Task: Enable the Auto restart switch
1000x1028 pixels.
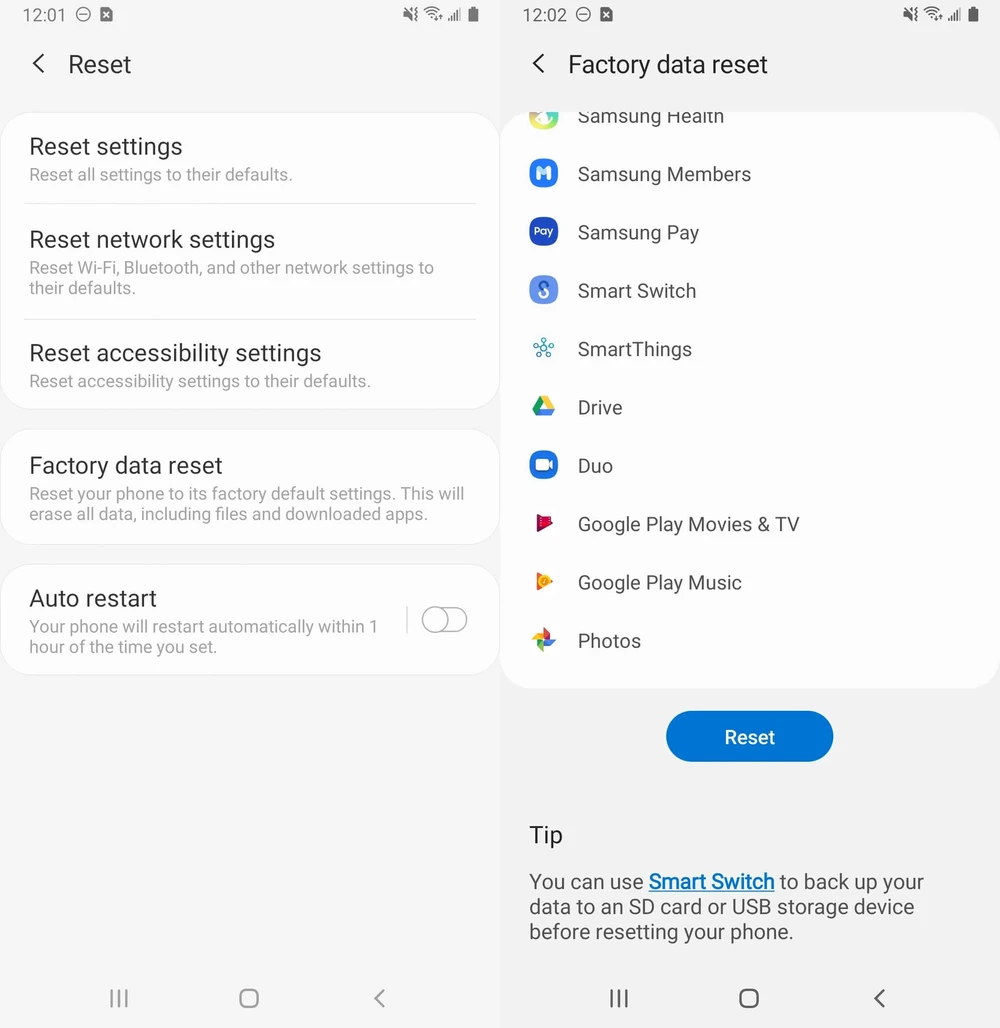Action: pyautogui.click(x=444, y=620)
